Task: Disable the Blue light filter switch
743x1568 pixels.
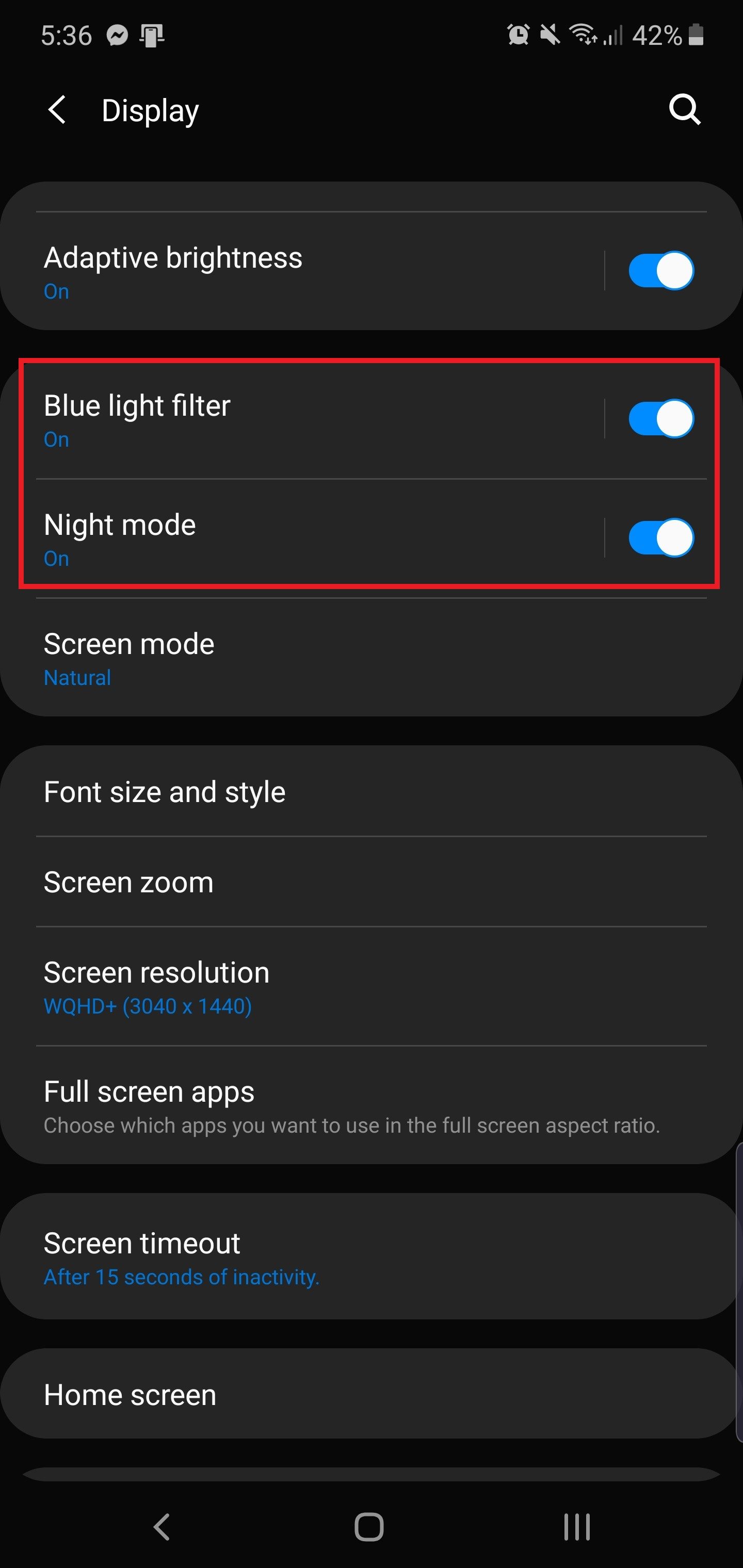Action: pos(661,419)
